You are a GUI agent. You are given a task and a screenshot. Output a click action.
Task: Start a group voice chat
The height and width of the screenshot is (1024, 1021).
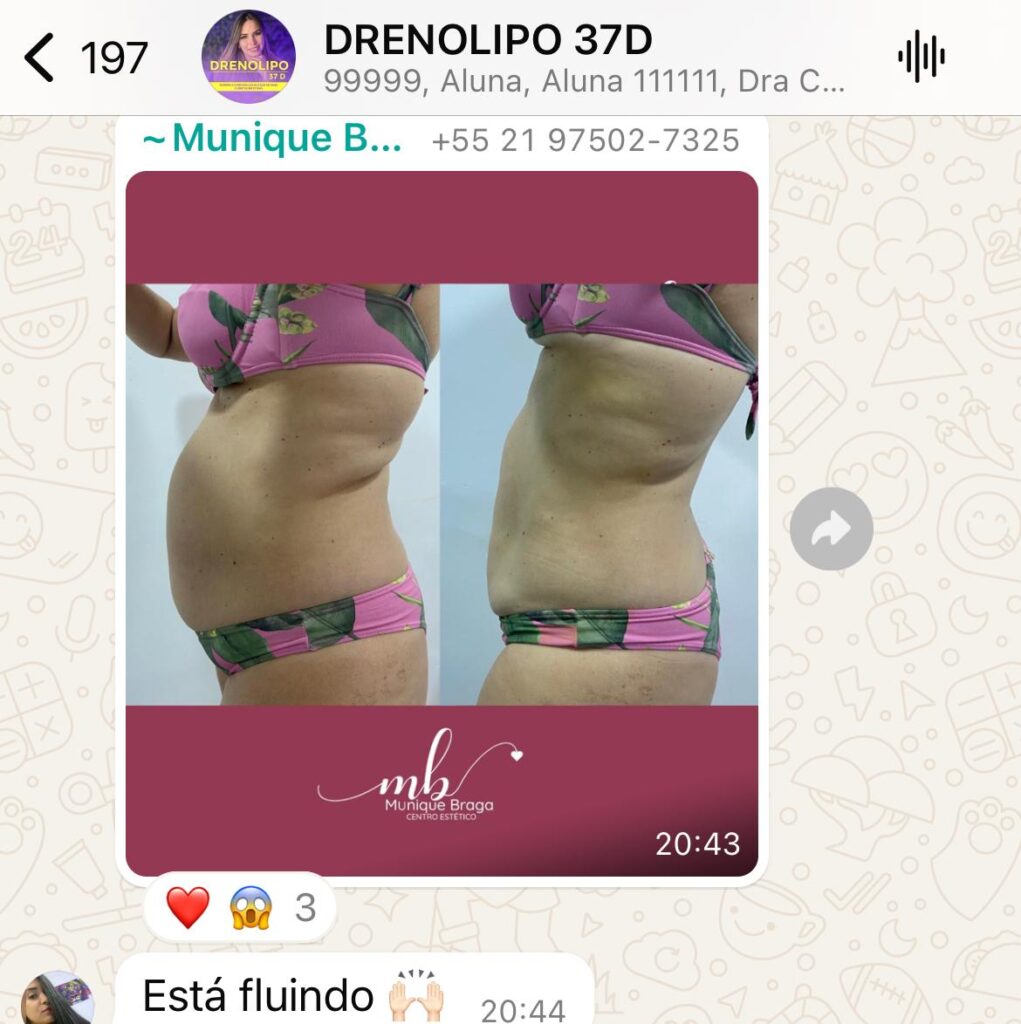921,57
